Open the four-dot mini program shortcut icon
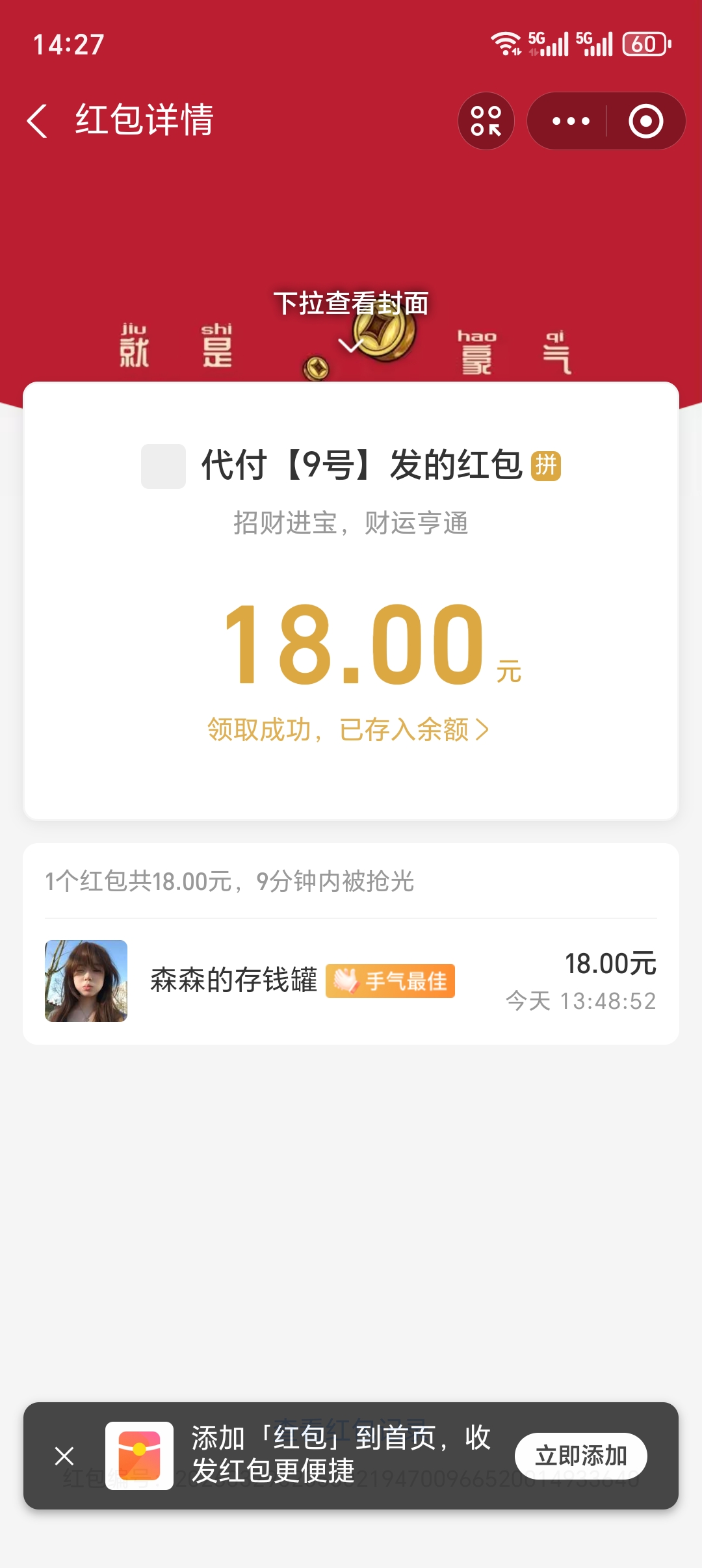702x1568 pixels. click(x=486, y=121)
